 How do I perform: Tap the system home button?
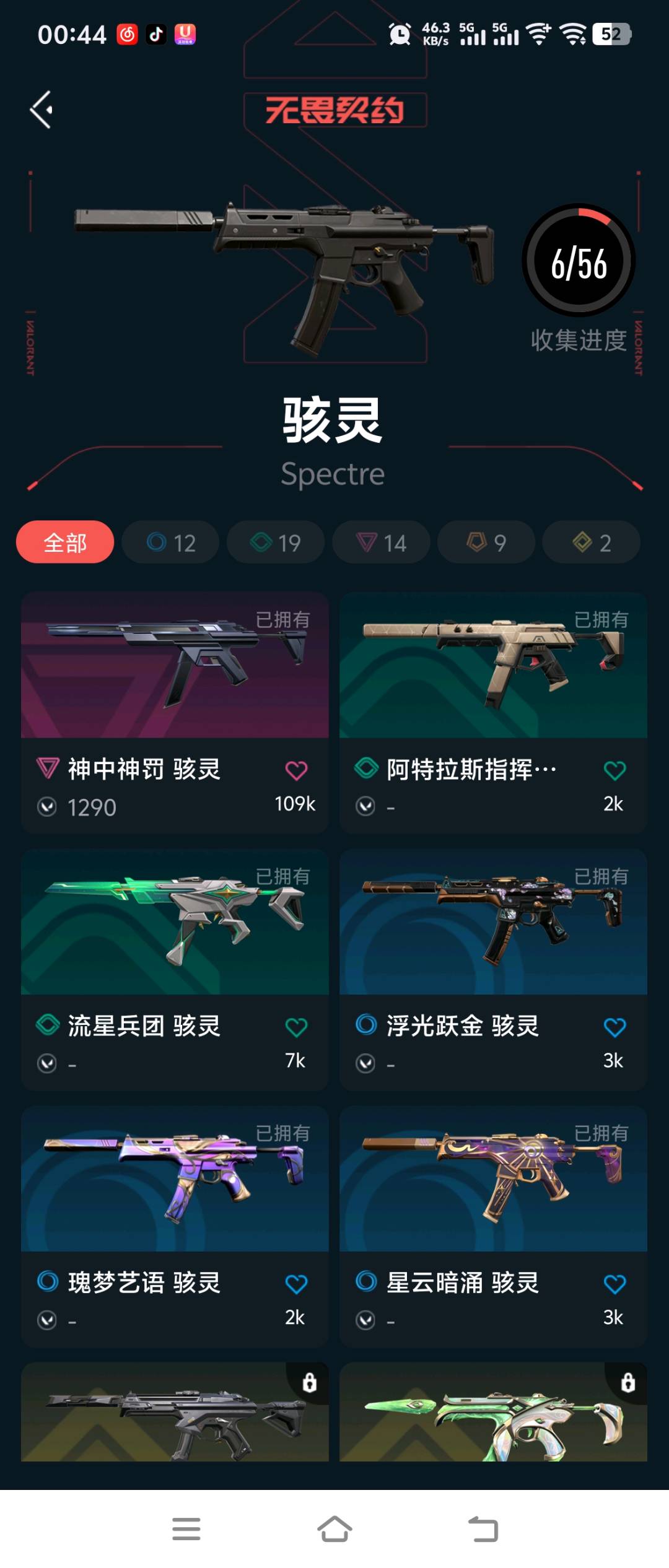[x=334, y=1529]
